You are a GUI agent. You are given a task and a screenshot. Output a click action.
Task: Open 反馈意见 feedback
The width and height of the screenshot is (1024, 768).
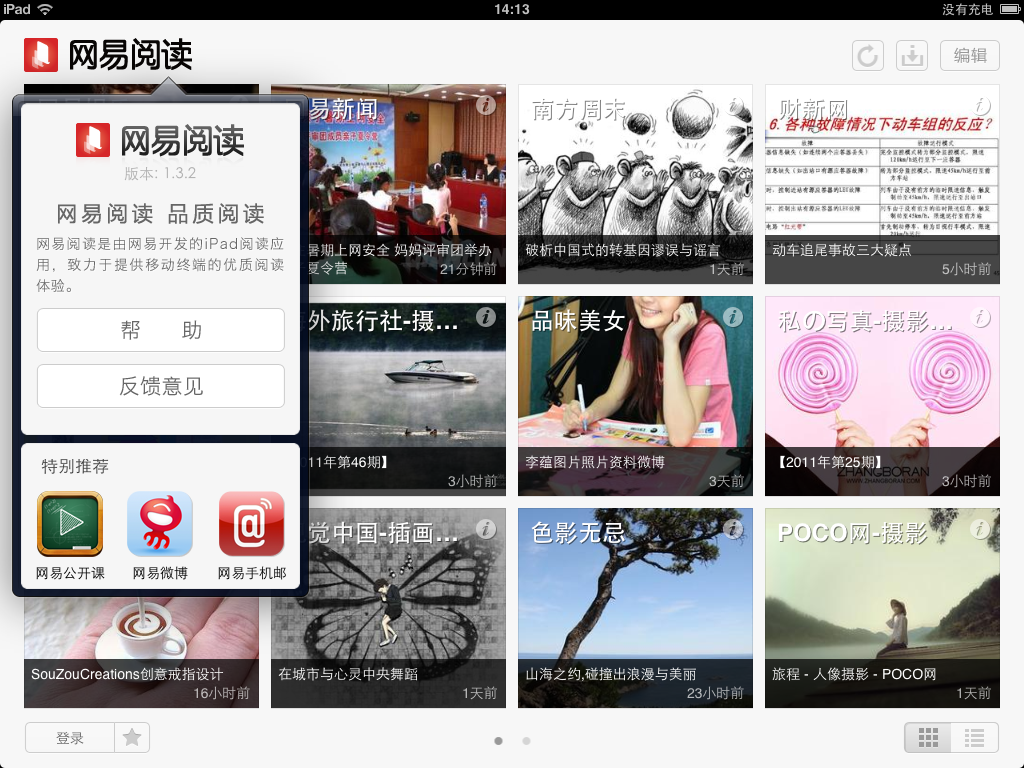pos(161,386)
